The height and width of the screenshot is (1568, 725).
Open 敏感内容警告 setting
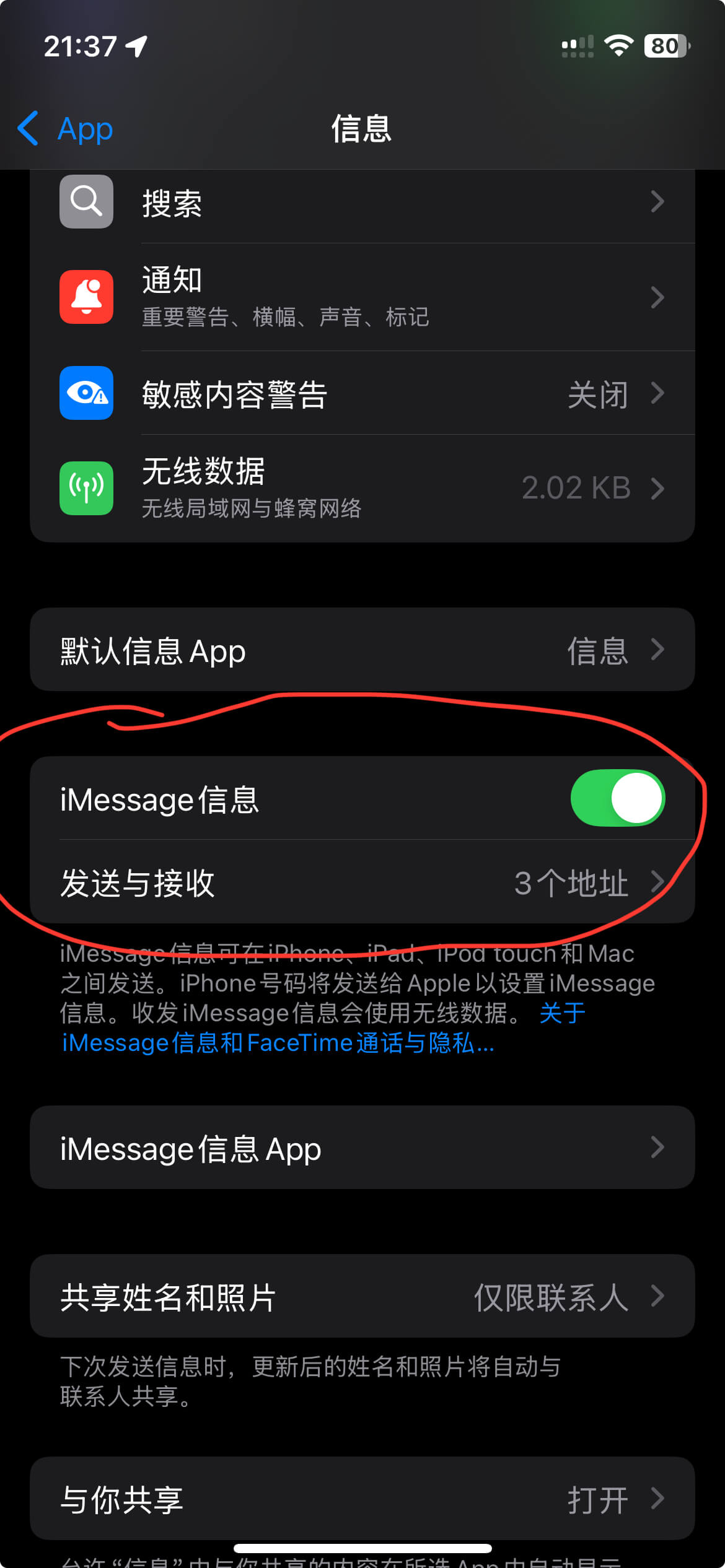[x=362, y=393]
